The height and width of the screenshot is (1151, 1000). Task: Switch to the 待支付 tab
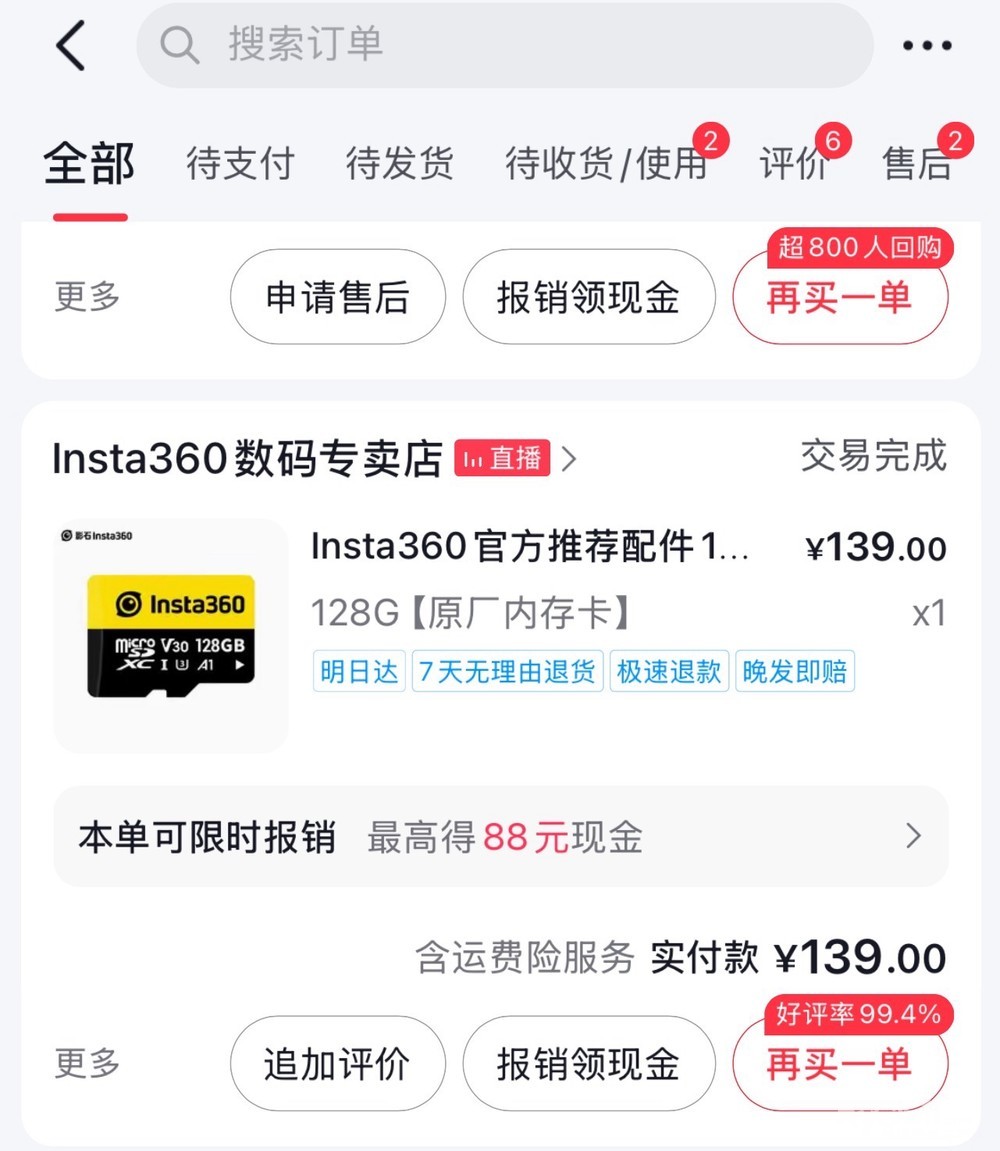point(240,164)
